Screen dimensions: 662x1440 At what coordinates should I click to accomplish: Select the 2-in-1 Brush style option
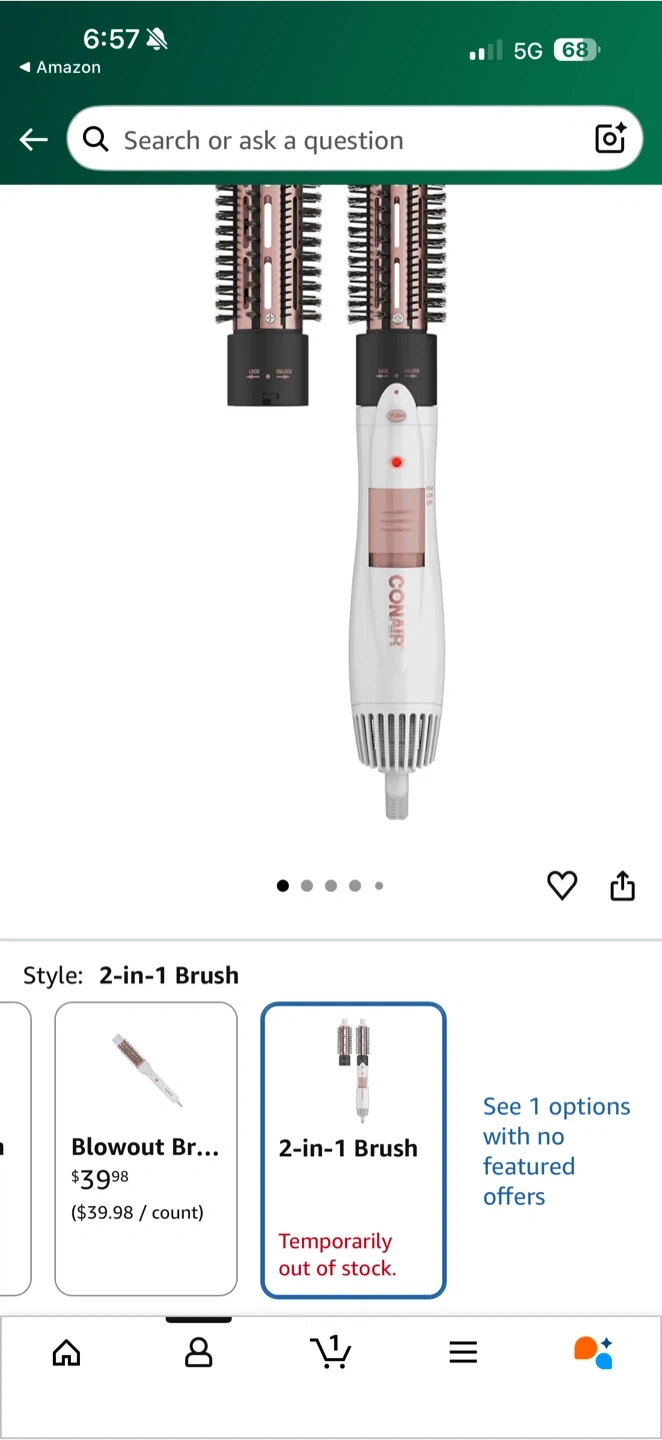pyautogui.click(x=353, y=1149)
